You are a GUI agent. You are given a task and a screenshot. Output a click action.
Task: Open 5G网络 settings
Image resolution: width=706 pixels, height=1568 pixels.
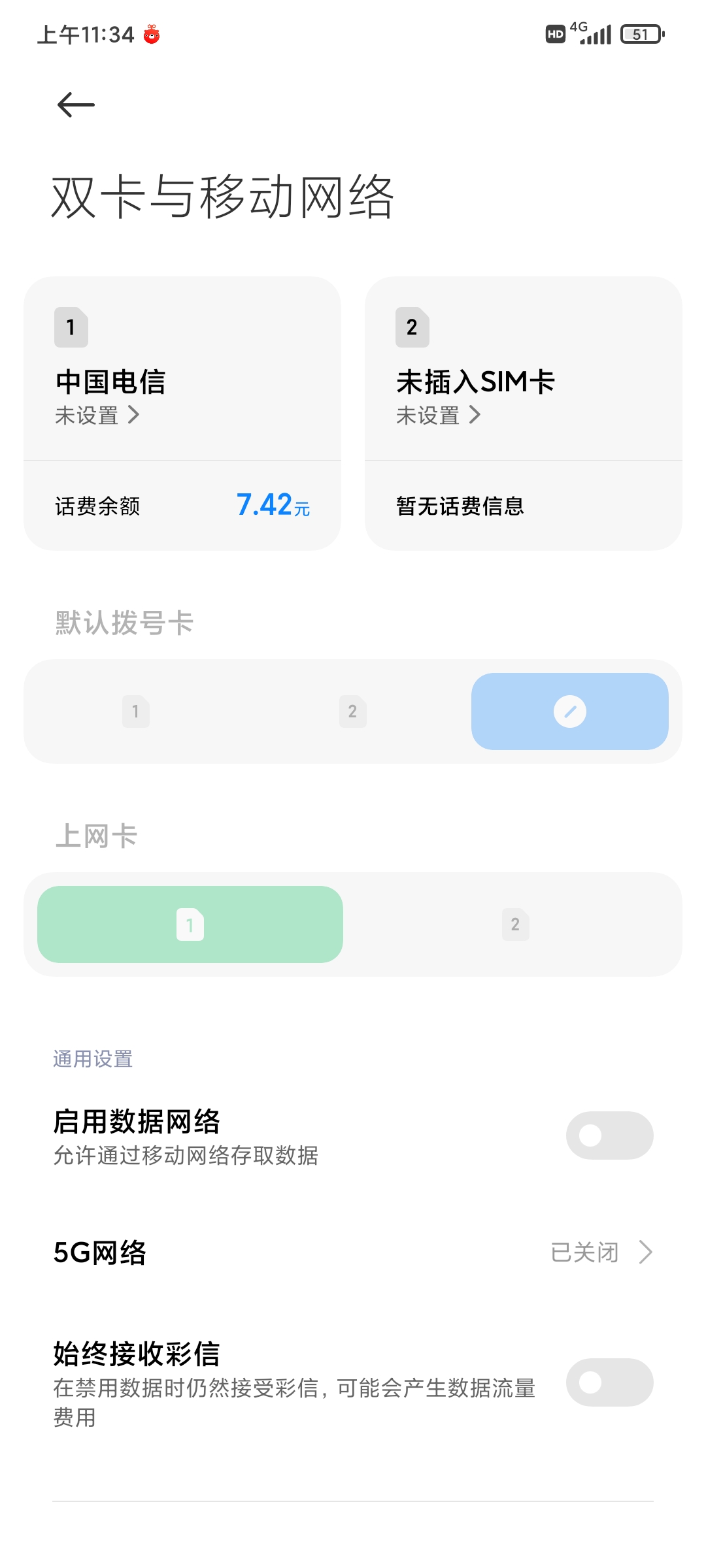click(x=353, y=1252)
